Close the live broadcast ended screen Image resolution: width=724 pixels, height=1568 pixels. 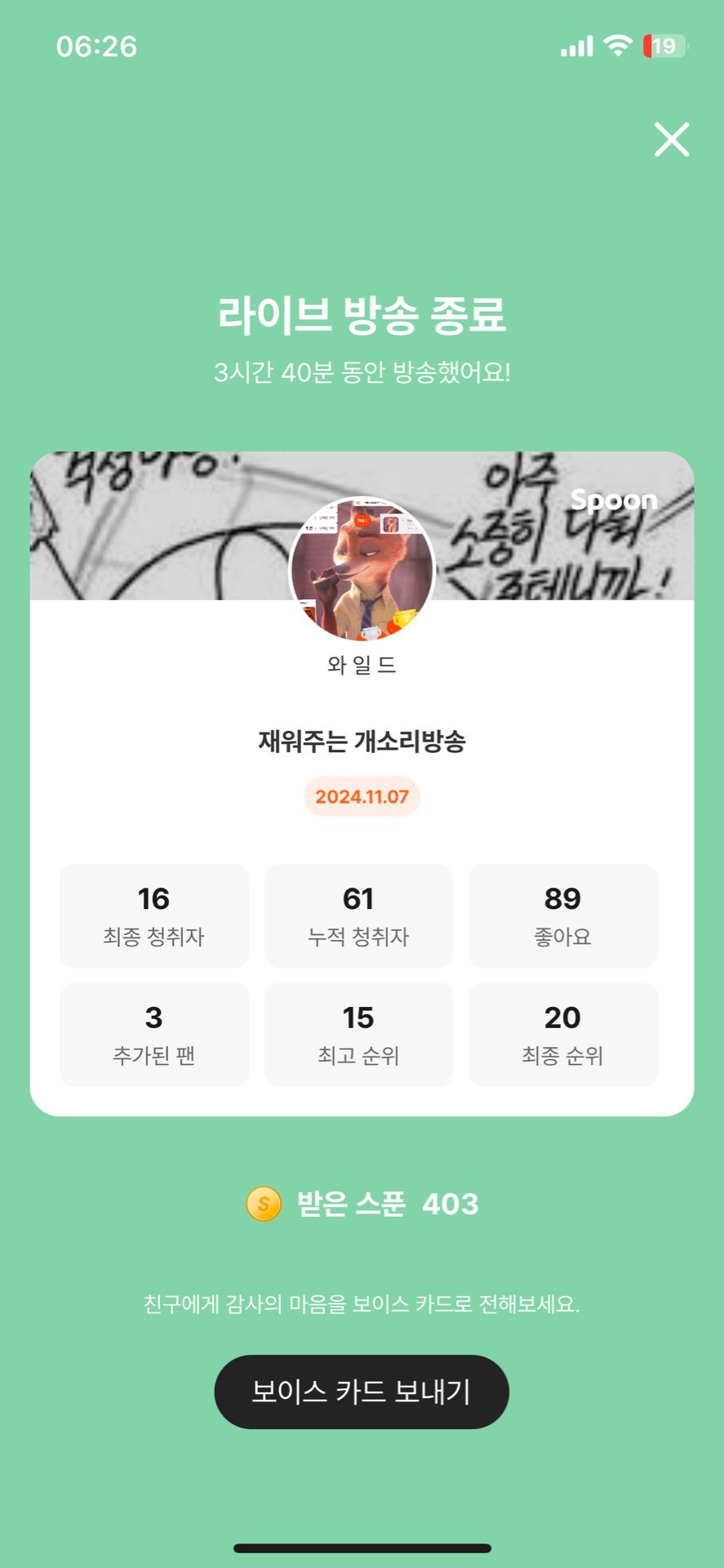tap(672, 139)
